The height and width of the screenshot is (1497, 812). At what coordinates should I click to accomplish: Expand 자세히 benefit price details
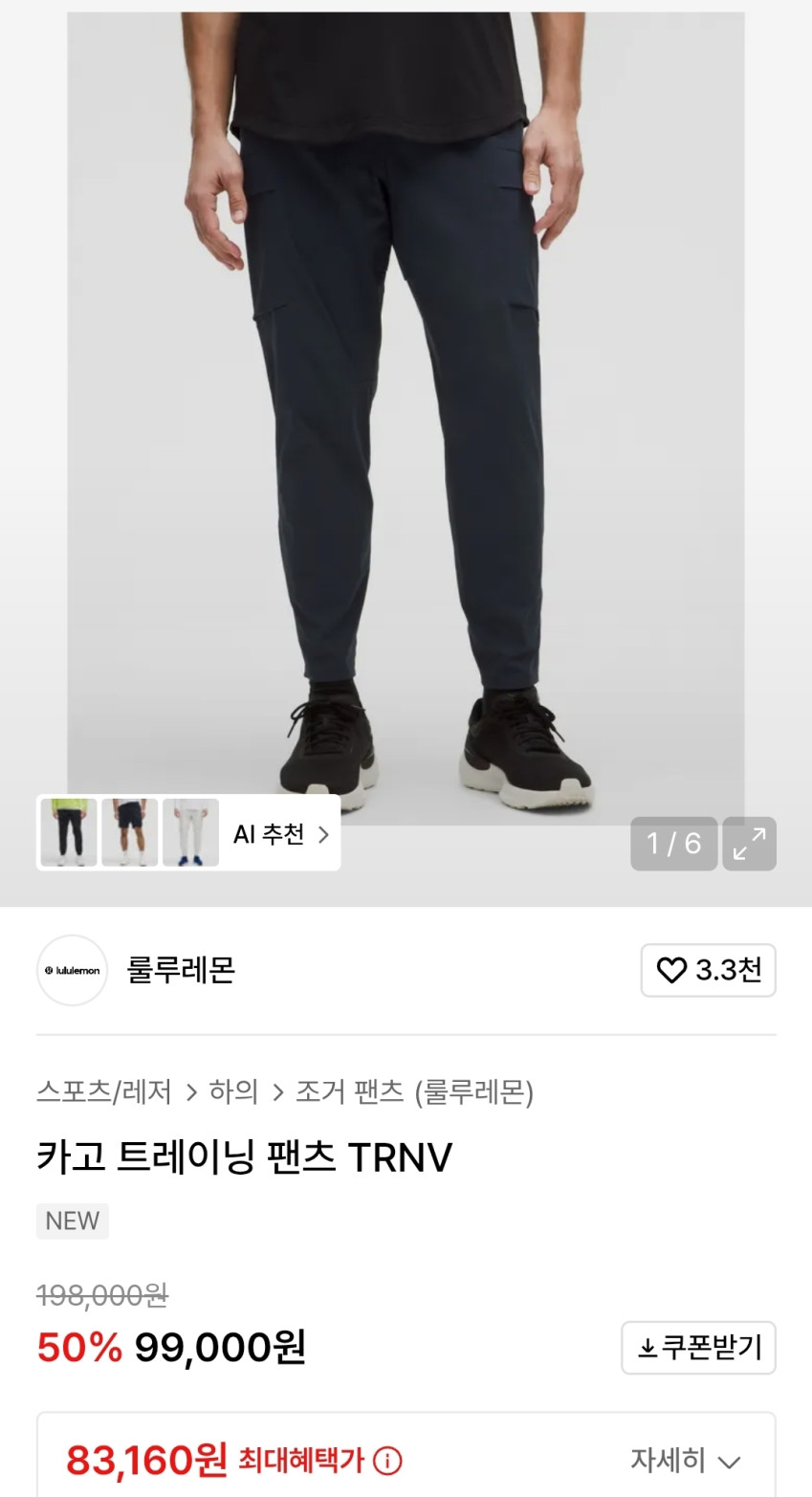(x=685, y=1461)
